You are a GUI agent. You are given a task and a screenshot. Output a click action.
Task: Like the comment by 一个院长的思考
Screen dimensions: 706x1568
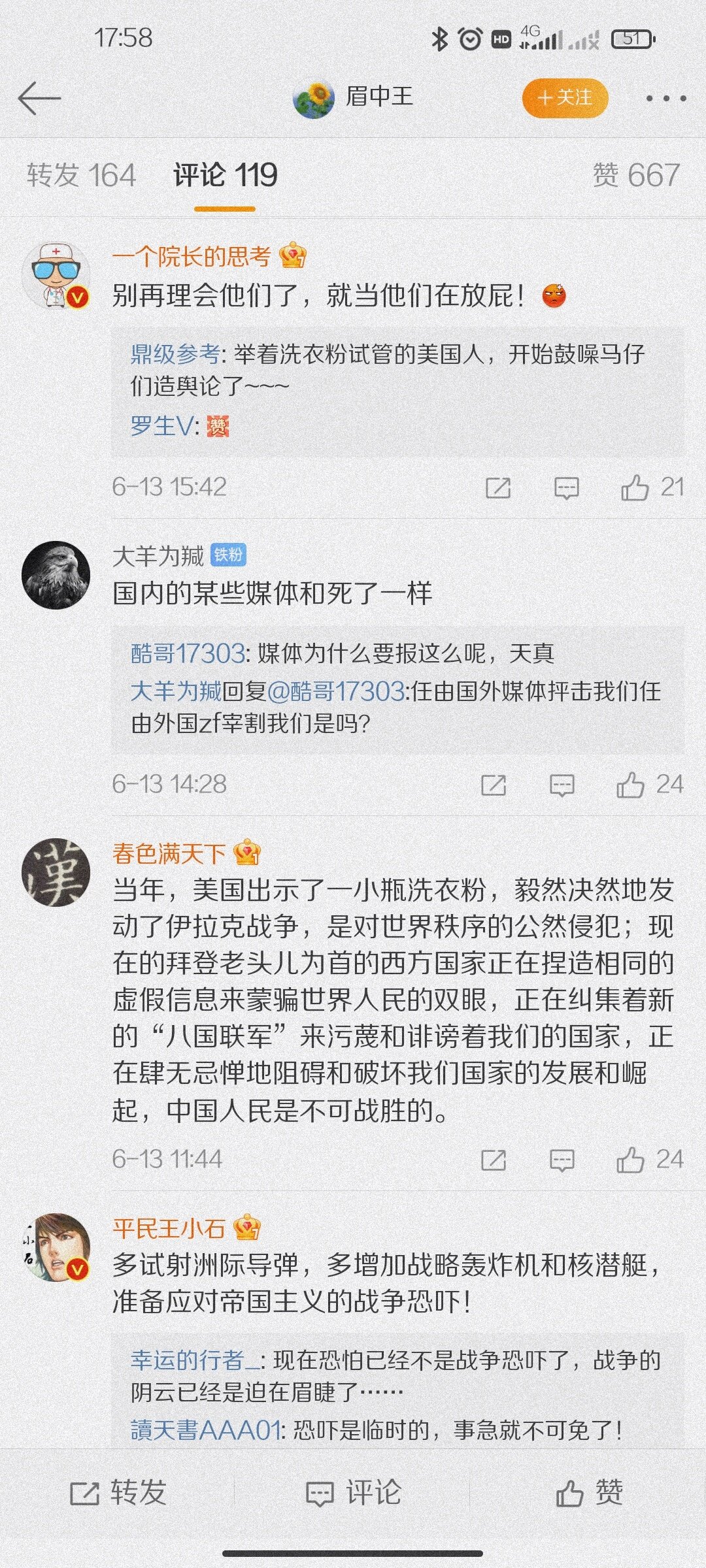(x=635, y=487)
